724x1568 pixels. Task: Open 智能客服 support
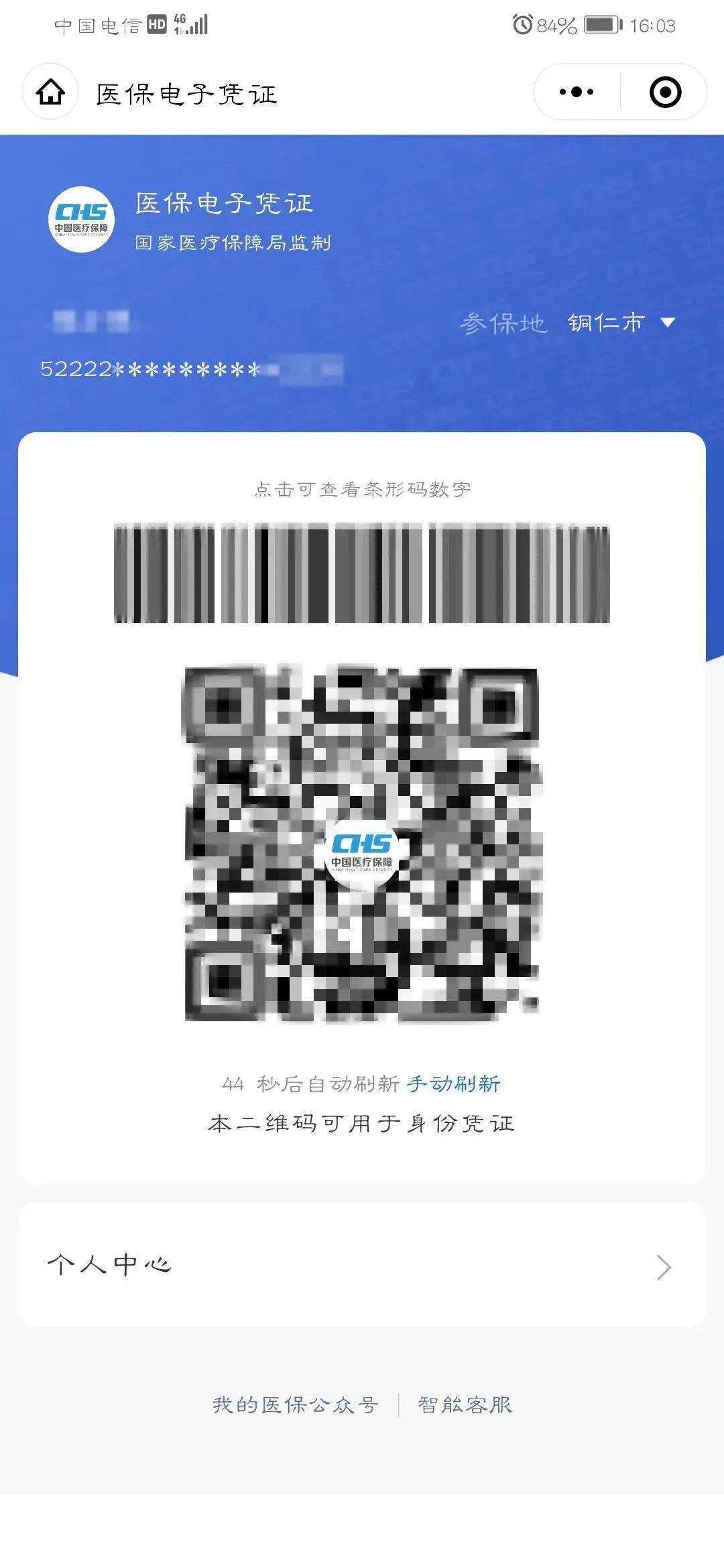point(465,1404)
